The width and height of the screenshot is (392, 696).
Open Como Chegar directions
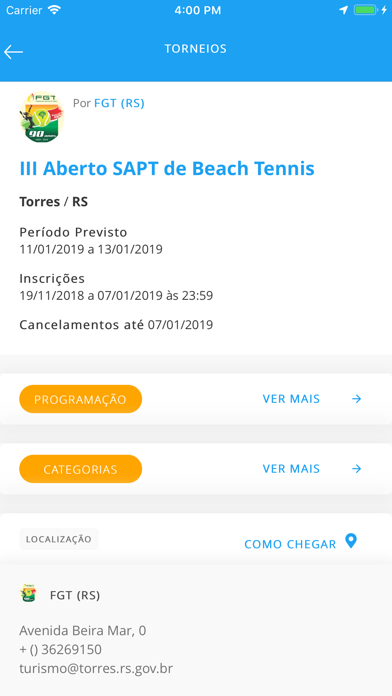[x=301, y=543]
